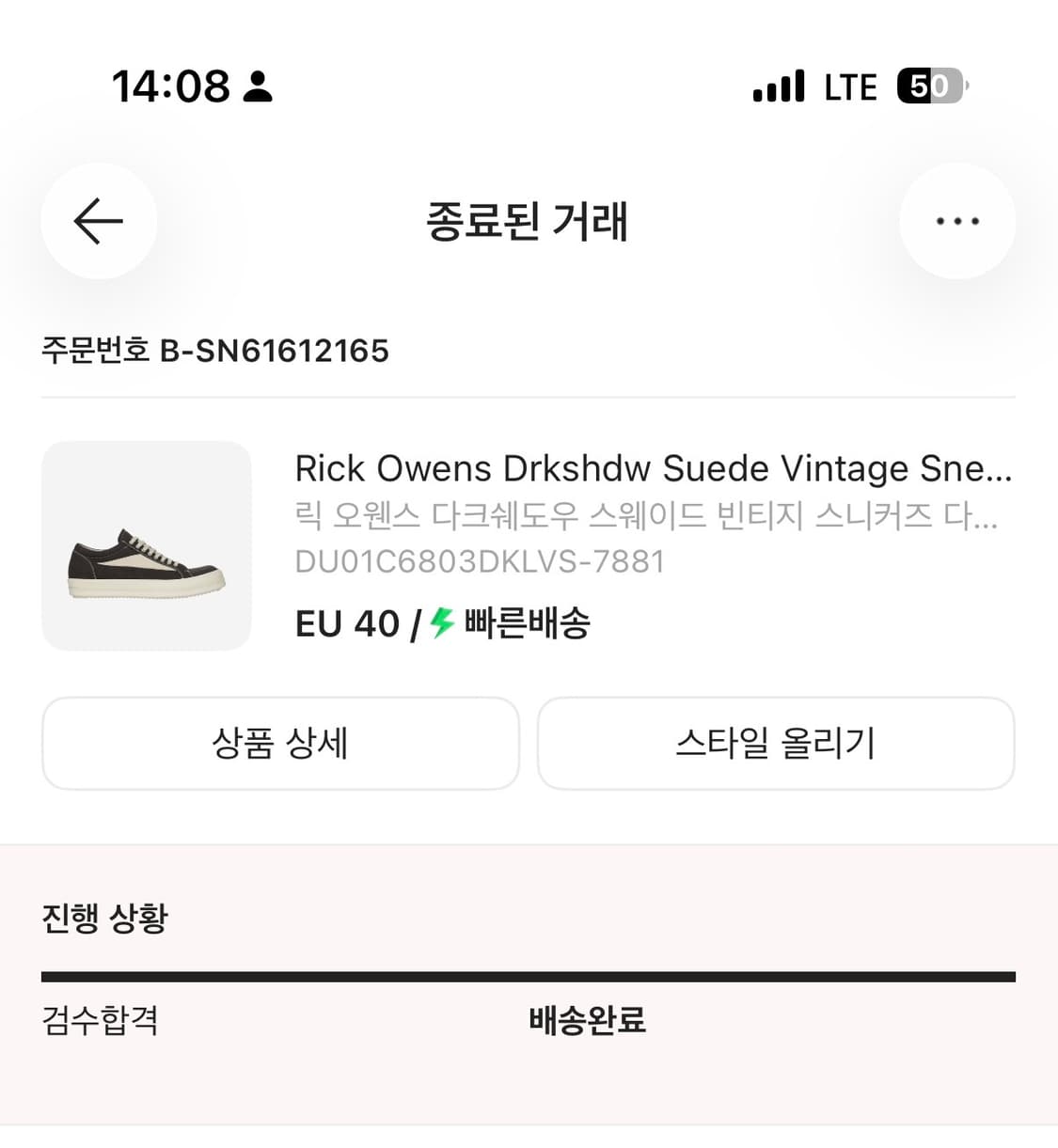Tap the 배송완료 delivery status label
Screen dimensions: 1058x1148
(x=586, y=1020)
